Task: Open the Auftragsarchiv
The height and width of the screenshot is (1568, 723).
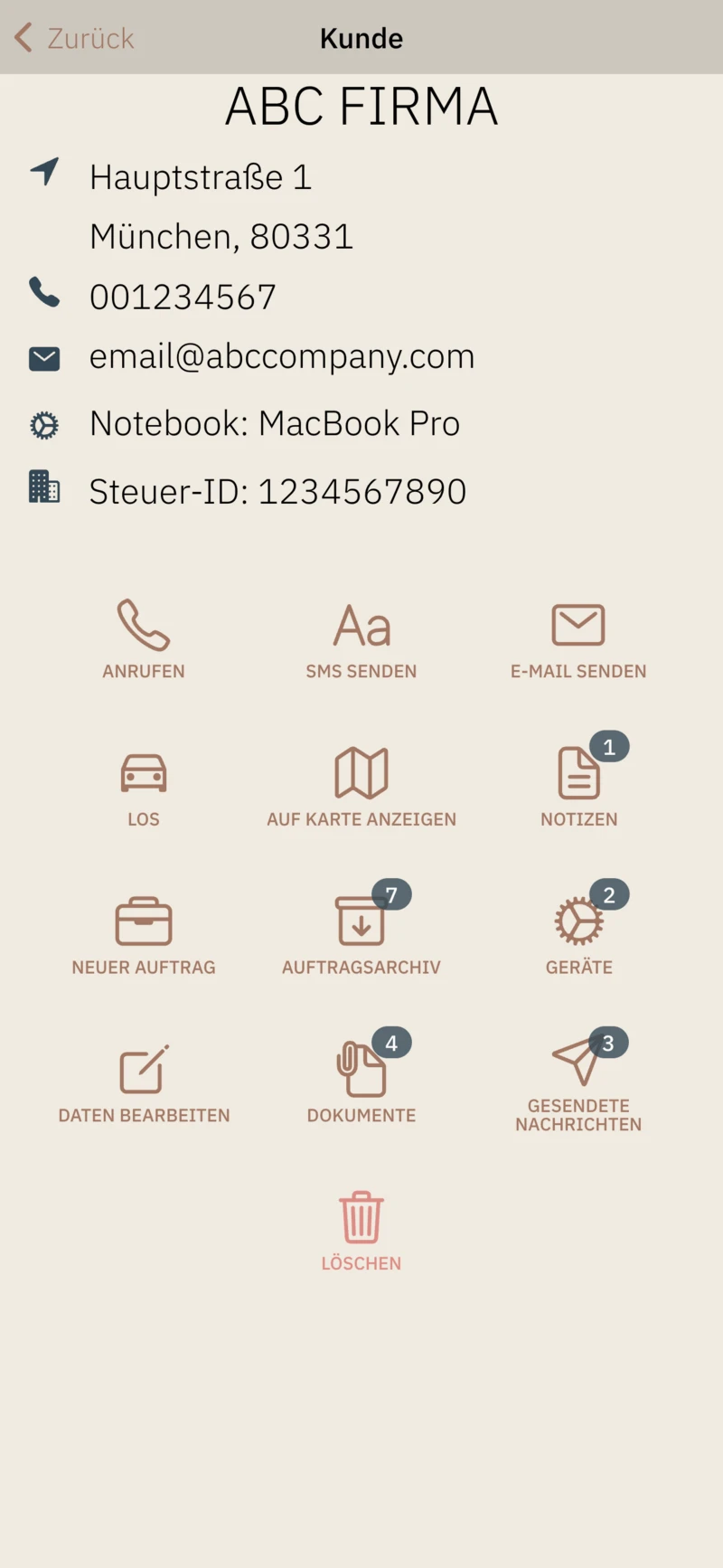Action: point(361,935)
